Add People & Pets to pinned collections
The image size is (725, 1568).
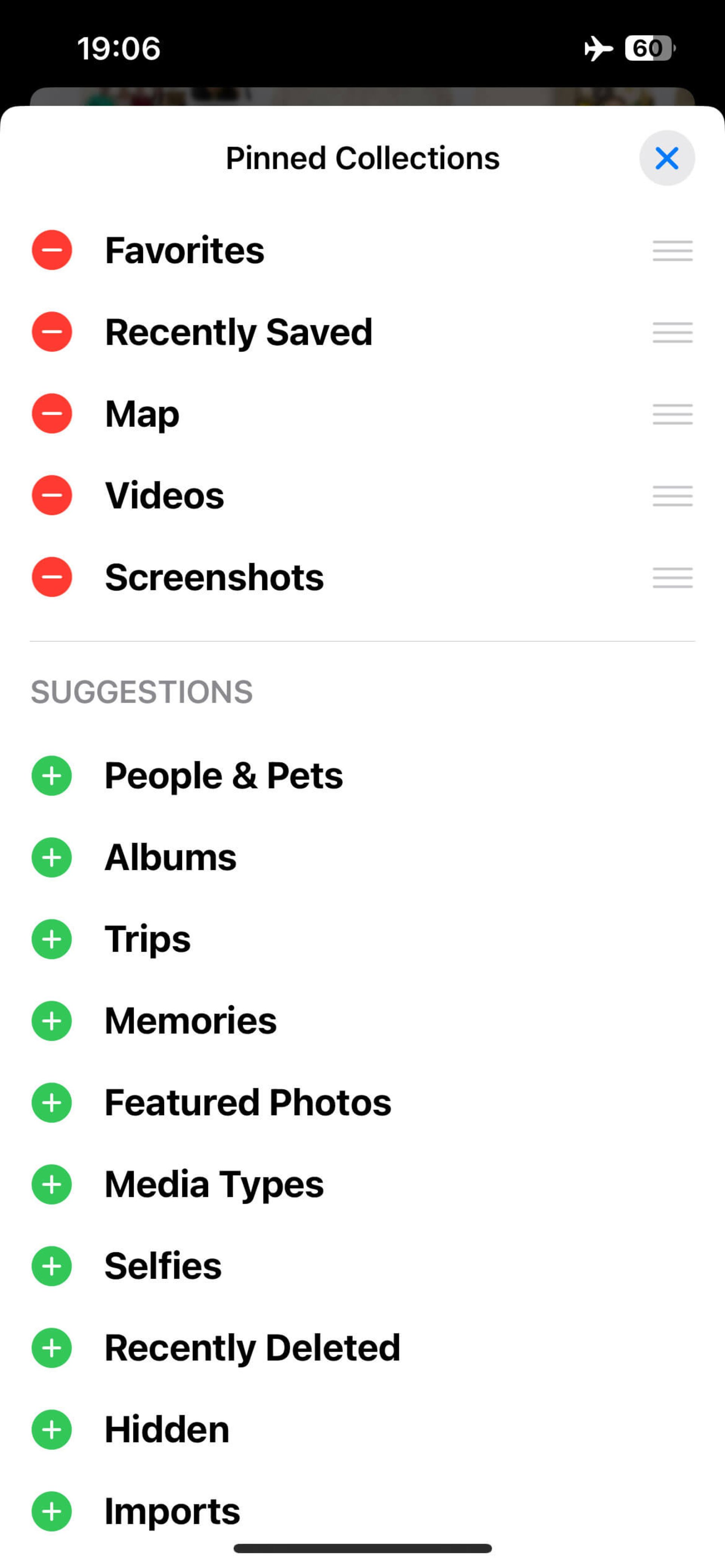(52, 776)
